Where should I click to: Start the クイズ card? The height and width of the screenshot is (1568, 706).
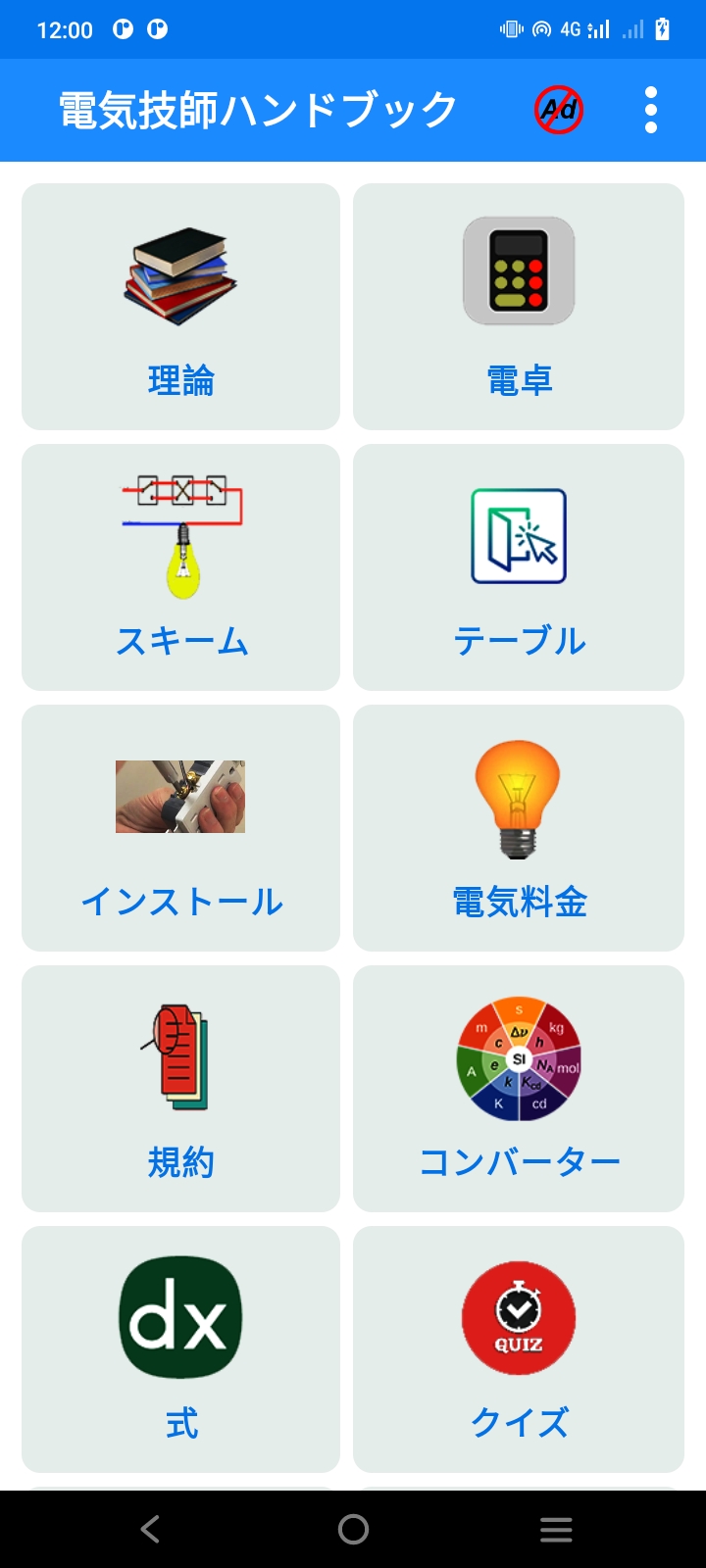(x=519, y=1349)
